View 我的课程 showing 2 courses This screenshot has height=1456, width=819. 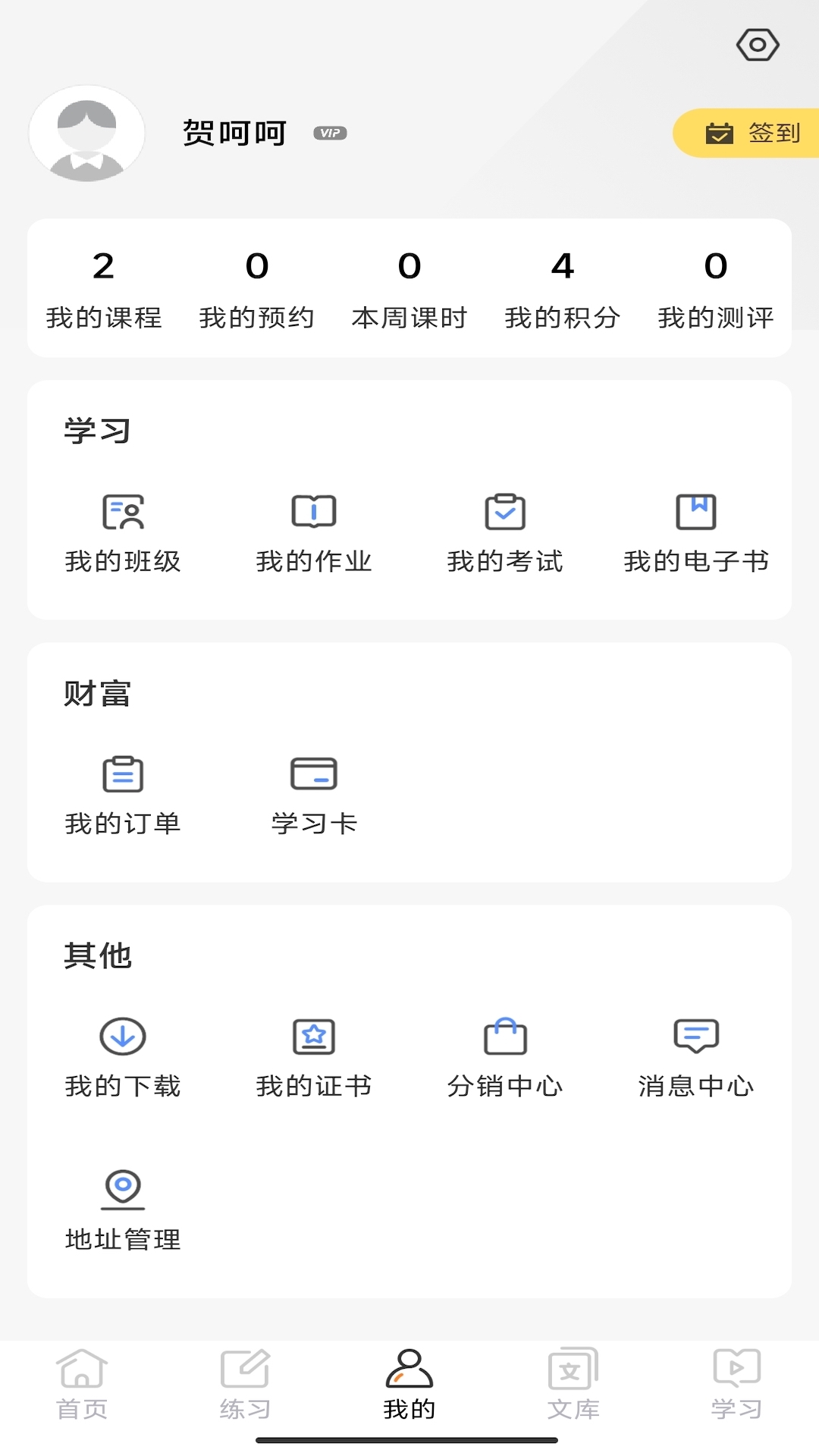[x=104, y=290]
